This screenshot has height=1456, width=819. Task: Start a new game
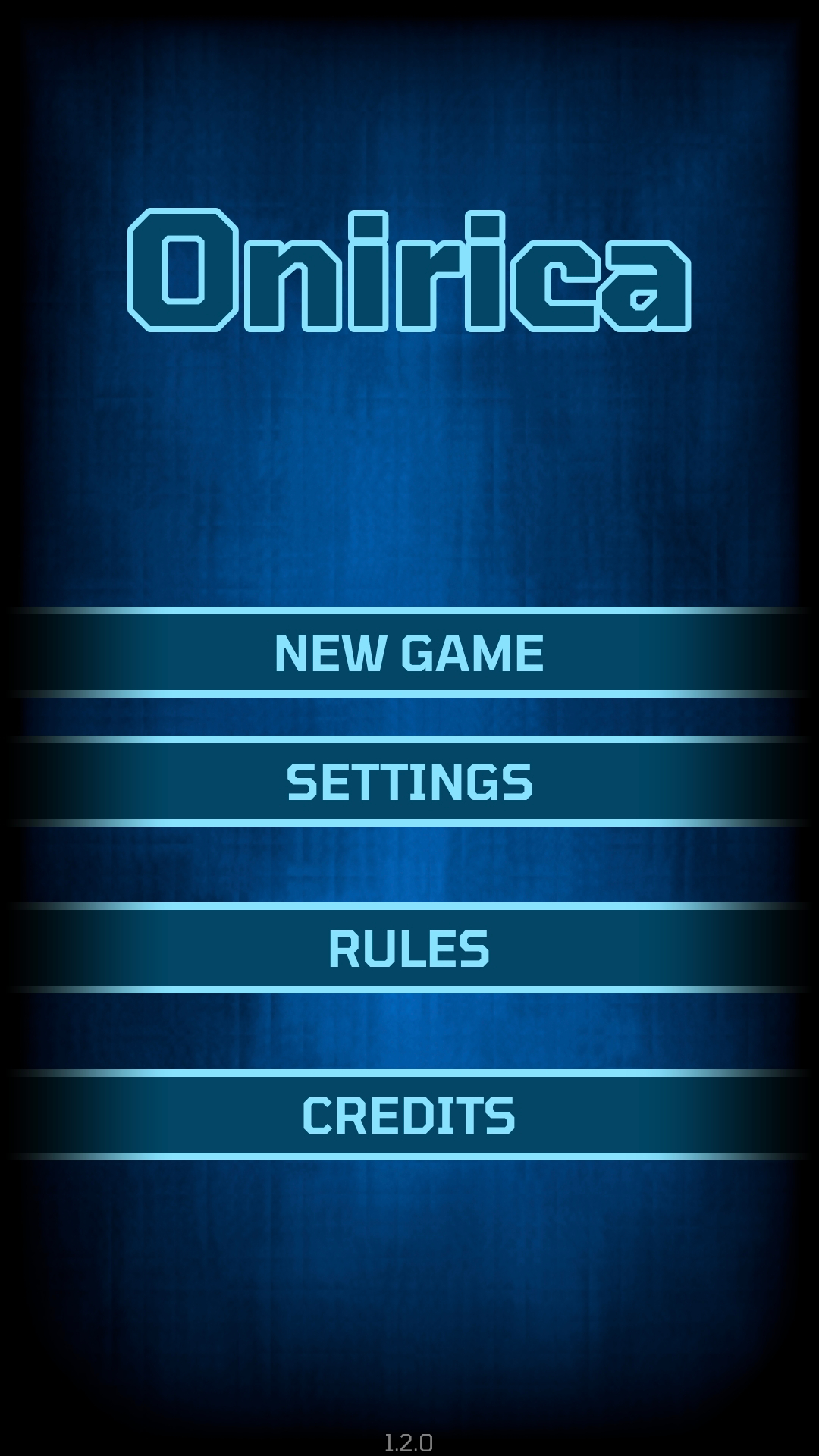[x=409, y=652]
